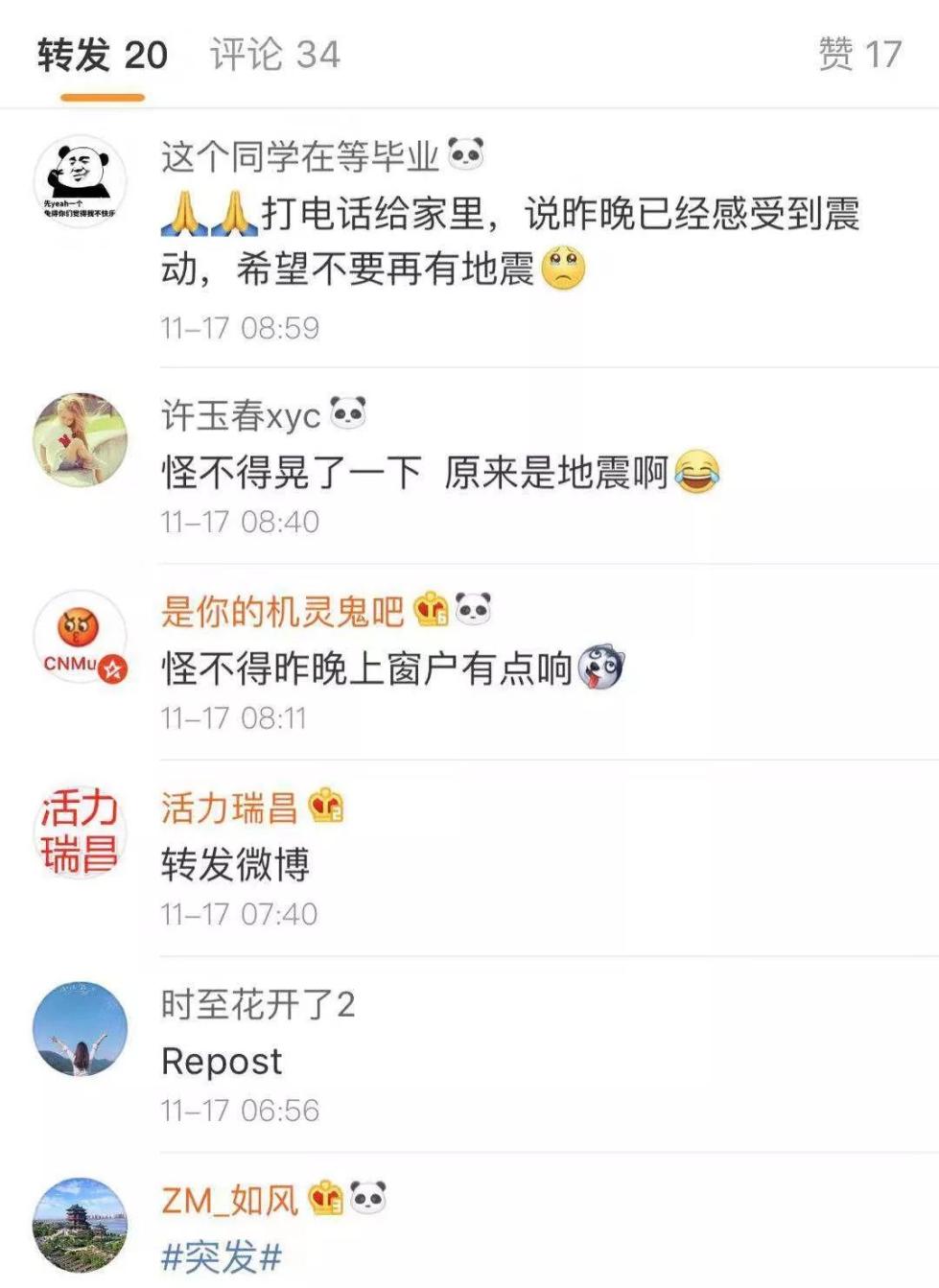
Task: View 时至花开了2's avatar picture
Action: [x=81, y=1028]
